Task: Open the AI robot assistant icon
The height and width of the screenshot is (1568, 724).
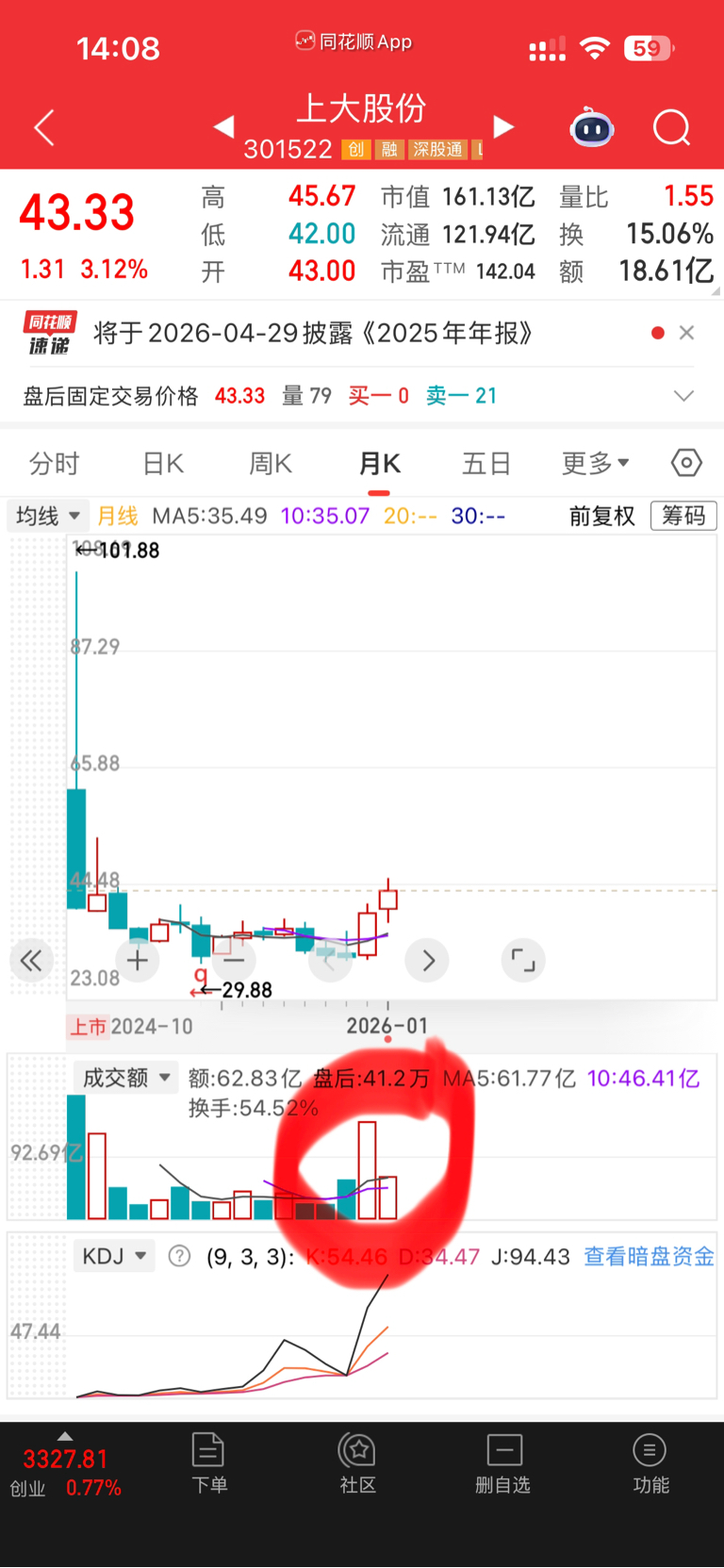Action: [x=592, y=127]
